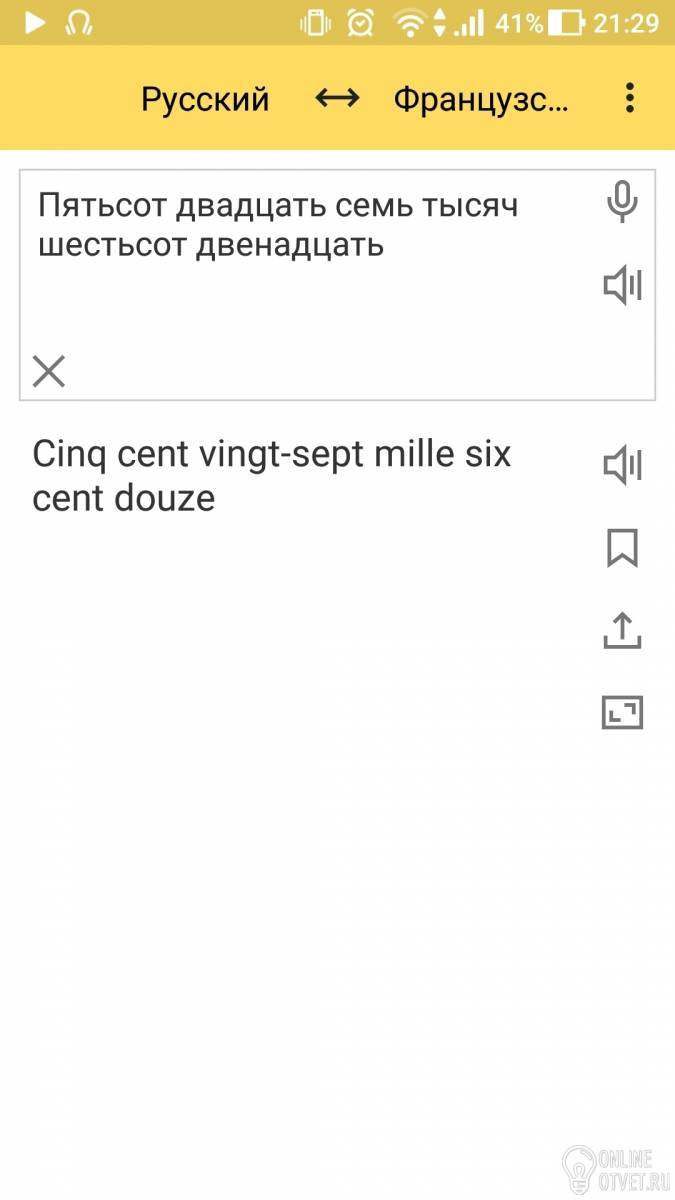This screenshot has width=675, height=1200.
Task: Change the target language Французский
Action: tap(481, 99)
